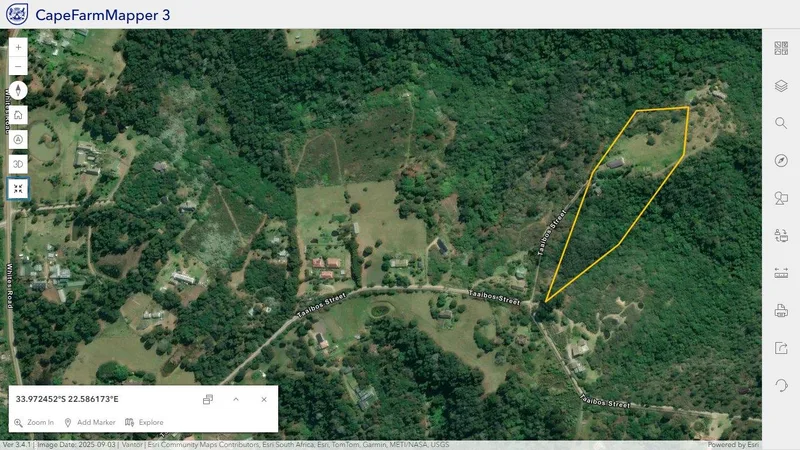Toggle fullscreen map mode
This screenshot has width=800, height=450.
click(18, 189)
